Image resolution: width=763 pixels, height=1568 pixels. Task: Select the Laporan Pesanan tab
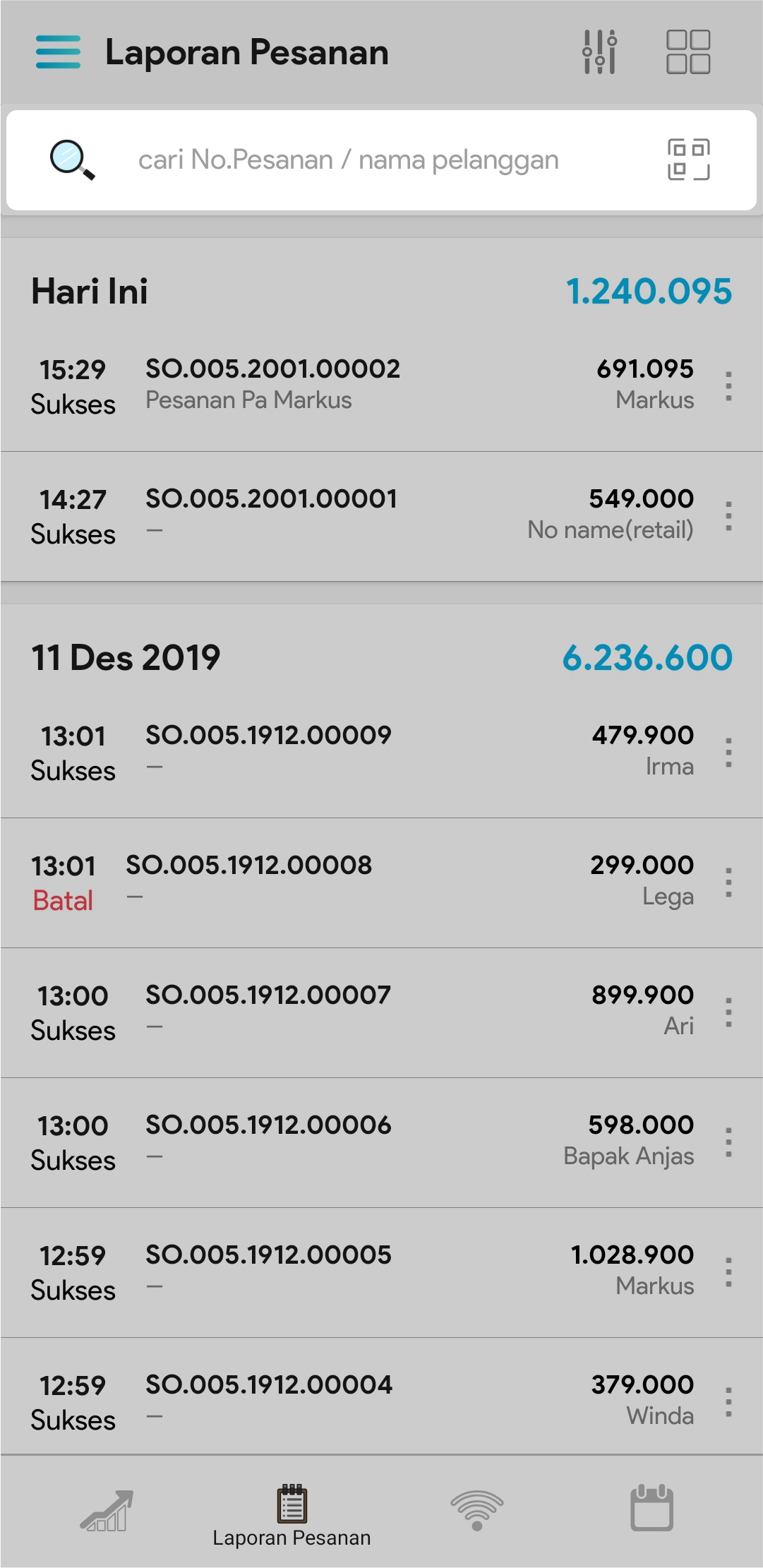click(292, 1514)
